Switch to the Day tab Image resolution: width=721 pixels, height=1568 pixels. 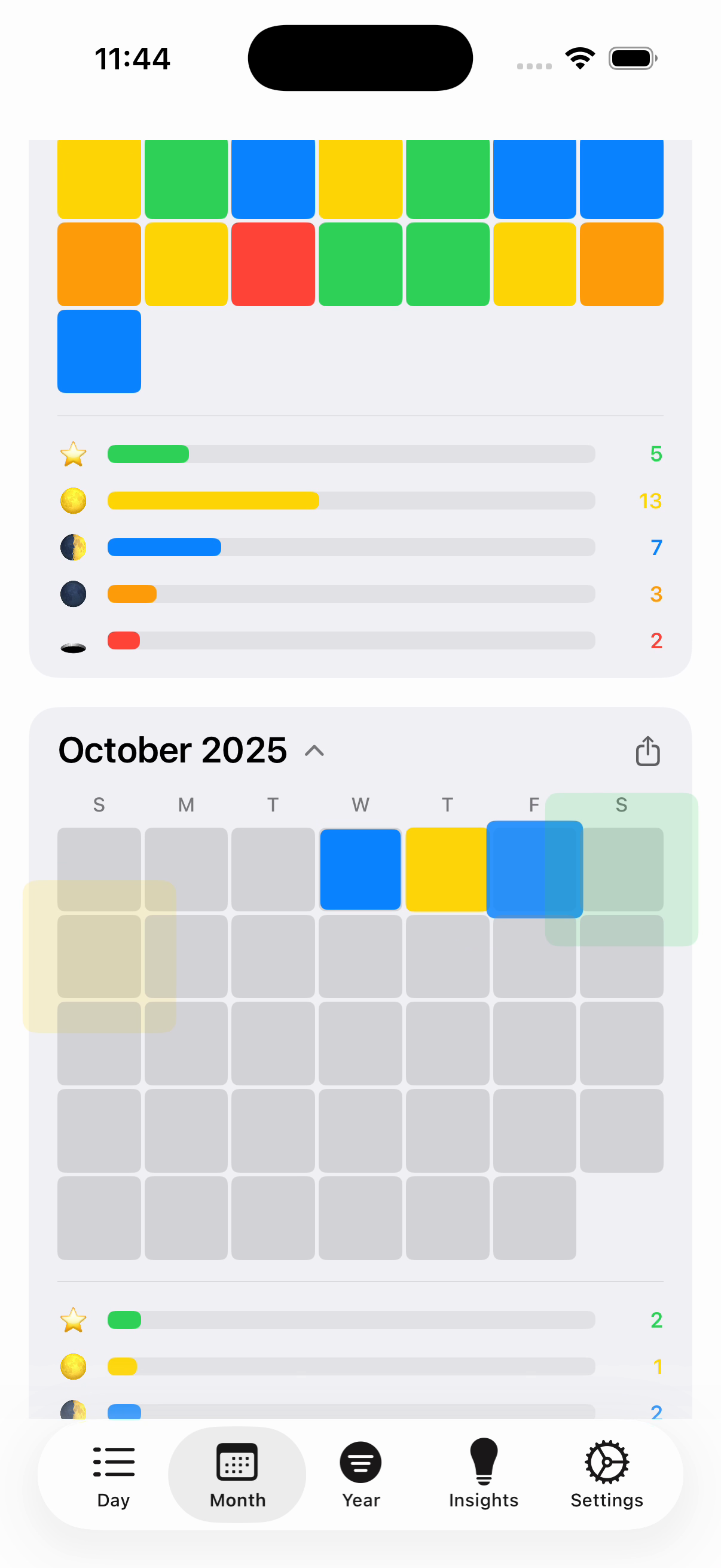[x=113, y=1474]
